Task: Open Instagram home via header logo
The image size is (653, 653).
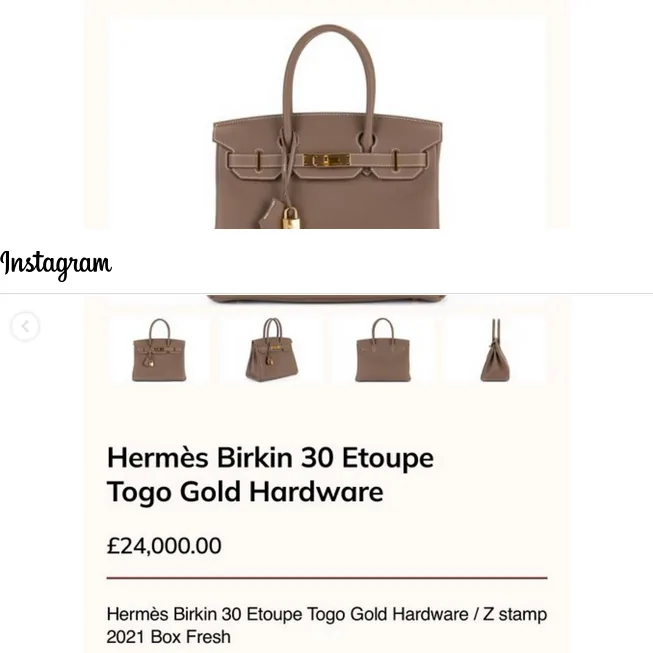Action: click(56, 263)
